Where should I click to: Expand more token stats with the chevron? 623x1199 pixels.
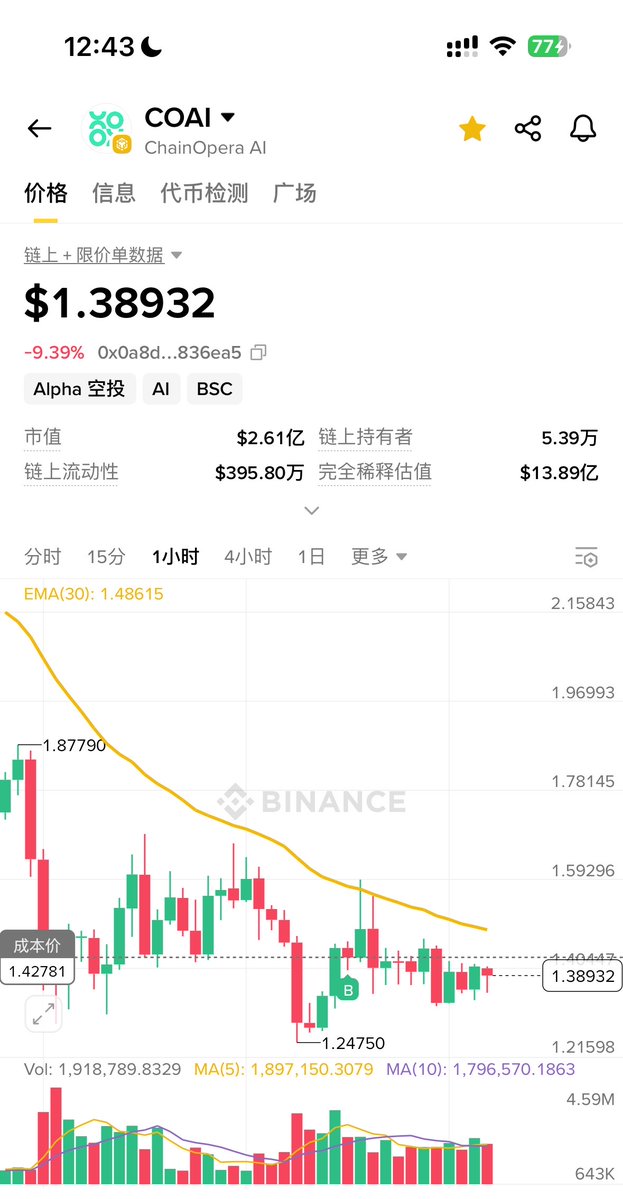tap(312, 510)
